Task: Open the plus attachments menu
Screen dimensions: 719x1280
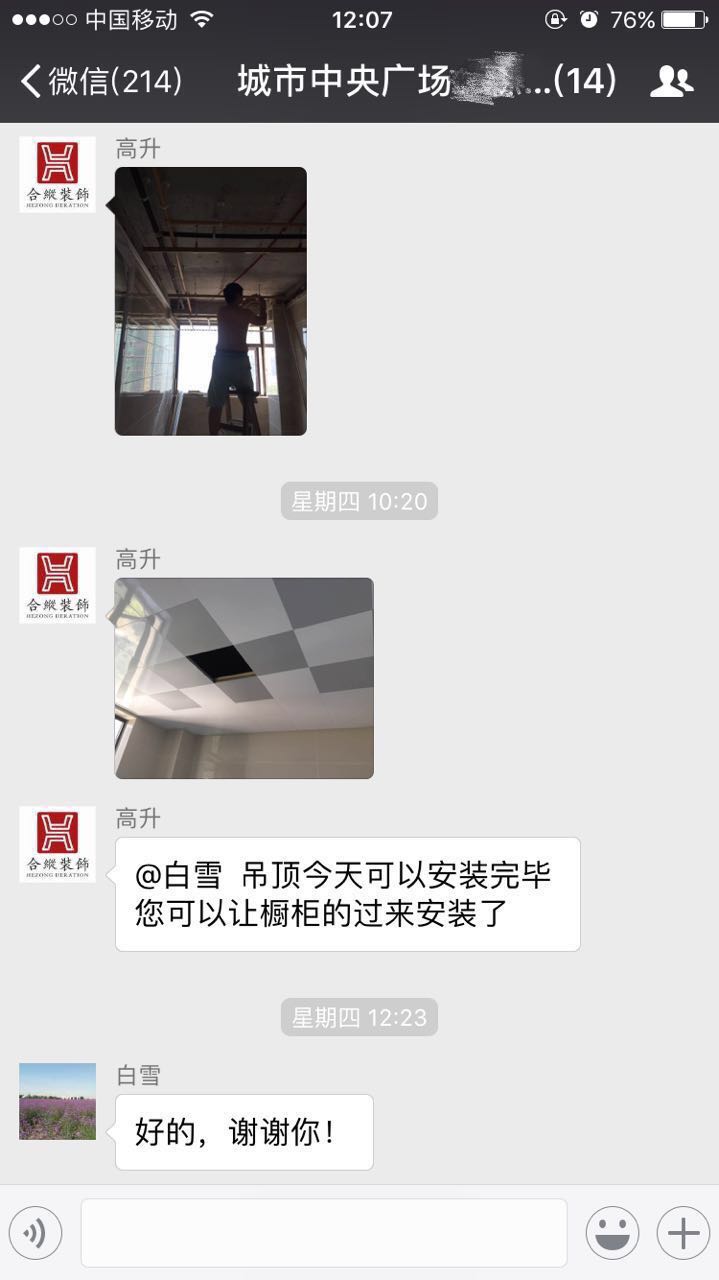Action: click(683, 1233)
